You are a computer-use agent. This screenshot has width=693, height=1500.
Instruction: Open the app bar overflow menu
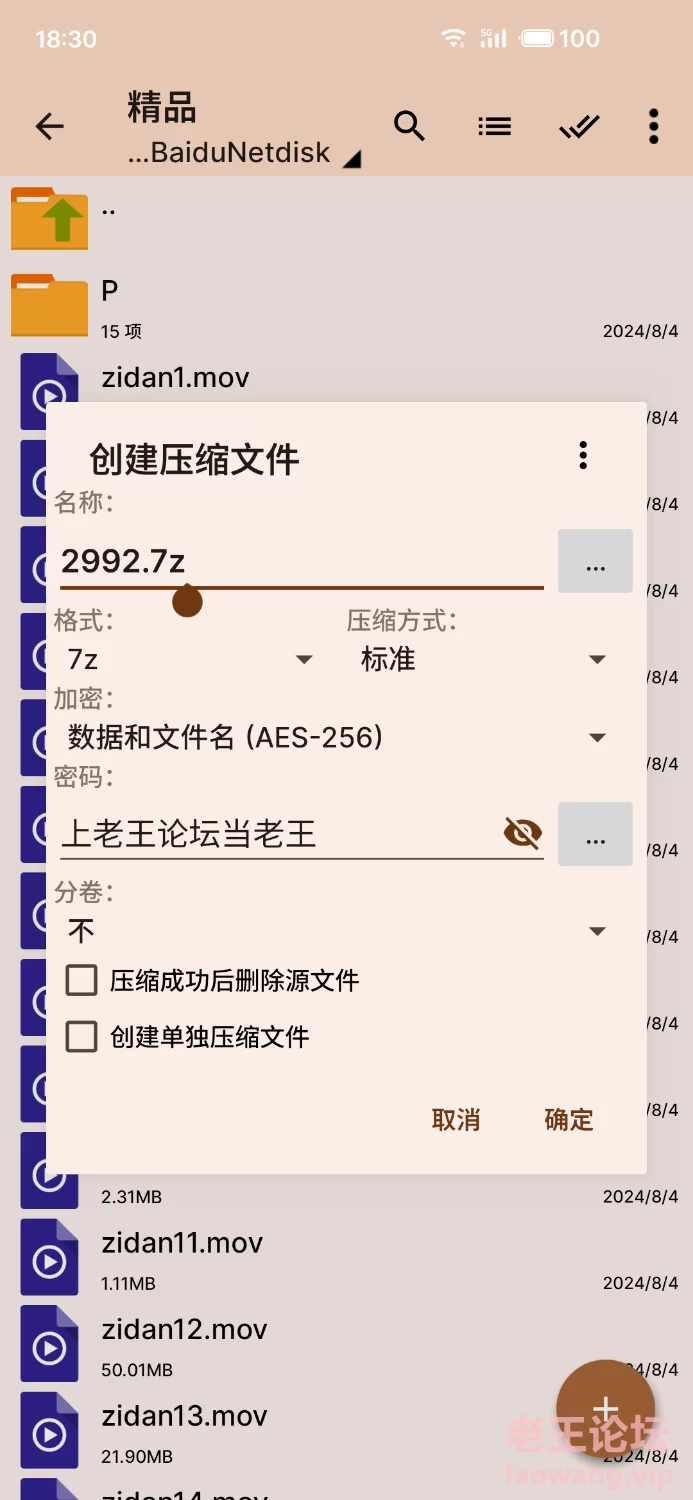653,126
